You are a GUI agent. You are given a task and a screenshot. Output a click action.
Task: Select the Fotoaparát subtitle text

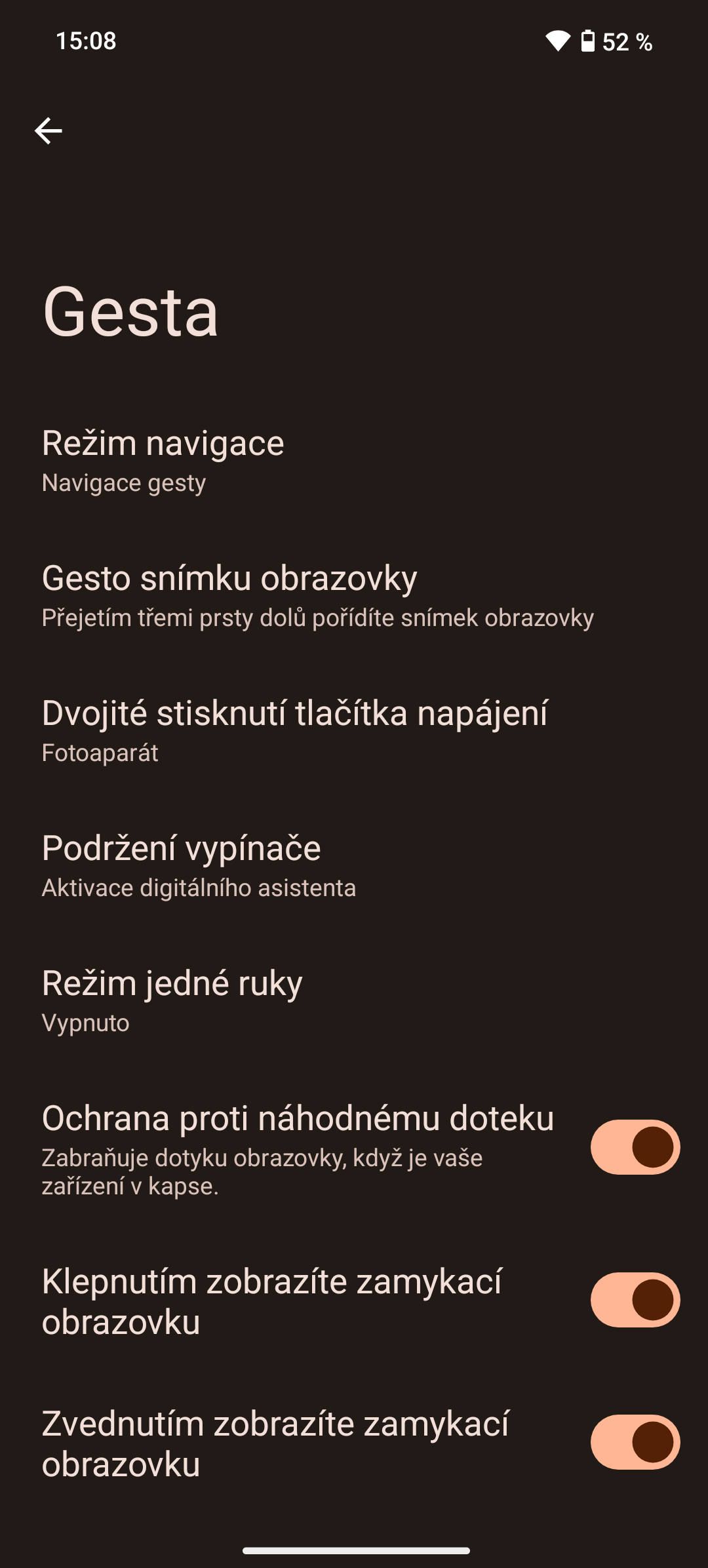(x=100, y=754)
